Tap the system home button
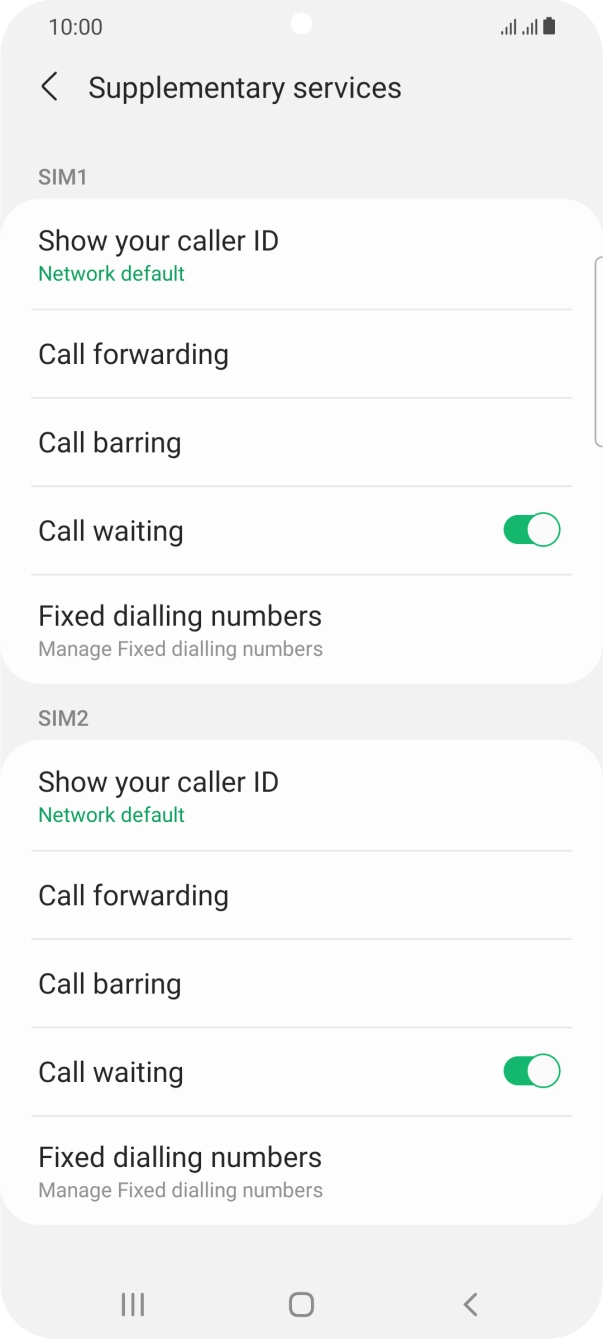603x1342 pixels. pyautogui.click(x=301, y=1304)
